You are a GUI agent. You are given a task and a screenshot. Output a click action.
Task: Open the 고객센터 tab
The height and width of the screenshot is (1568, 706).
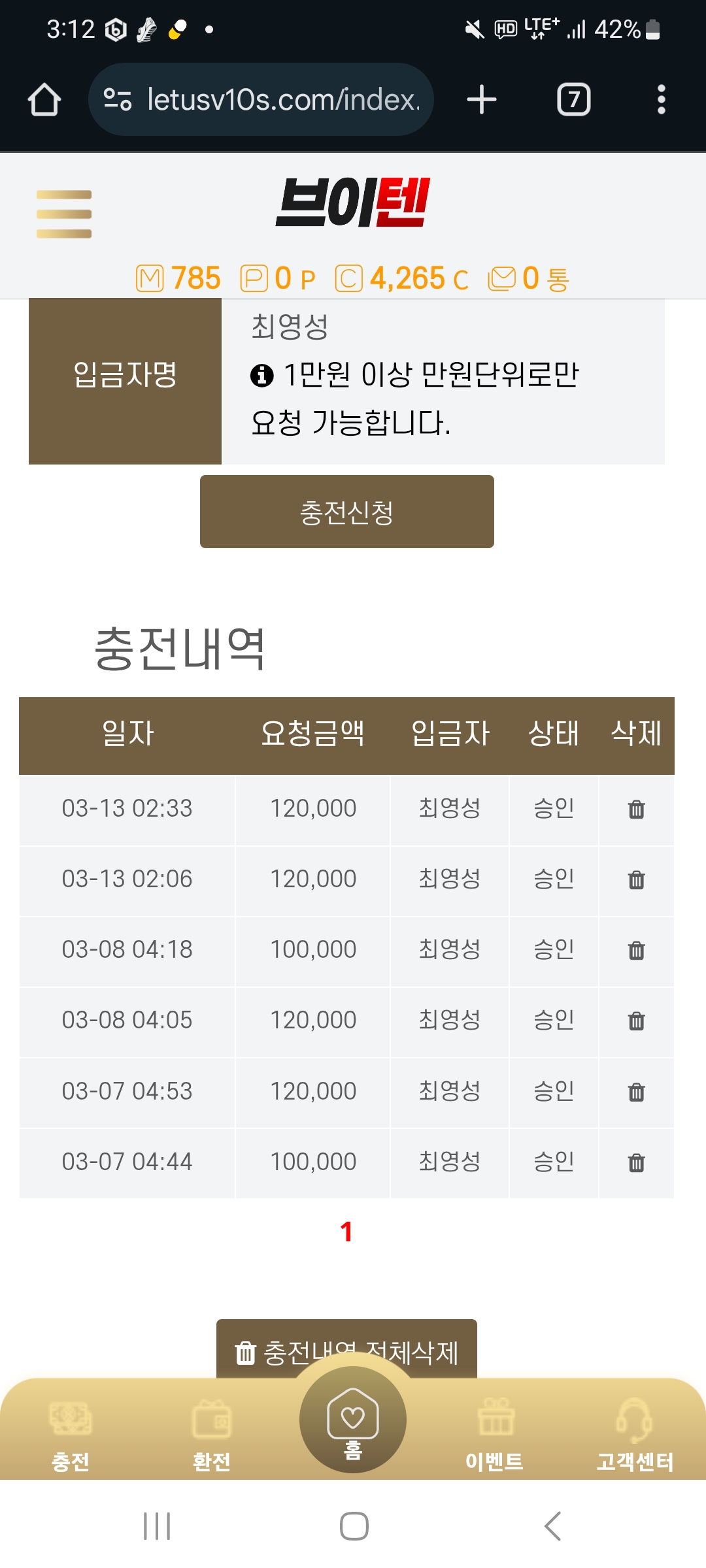pyautogui.click(x=635, y=1431)
